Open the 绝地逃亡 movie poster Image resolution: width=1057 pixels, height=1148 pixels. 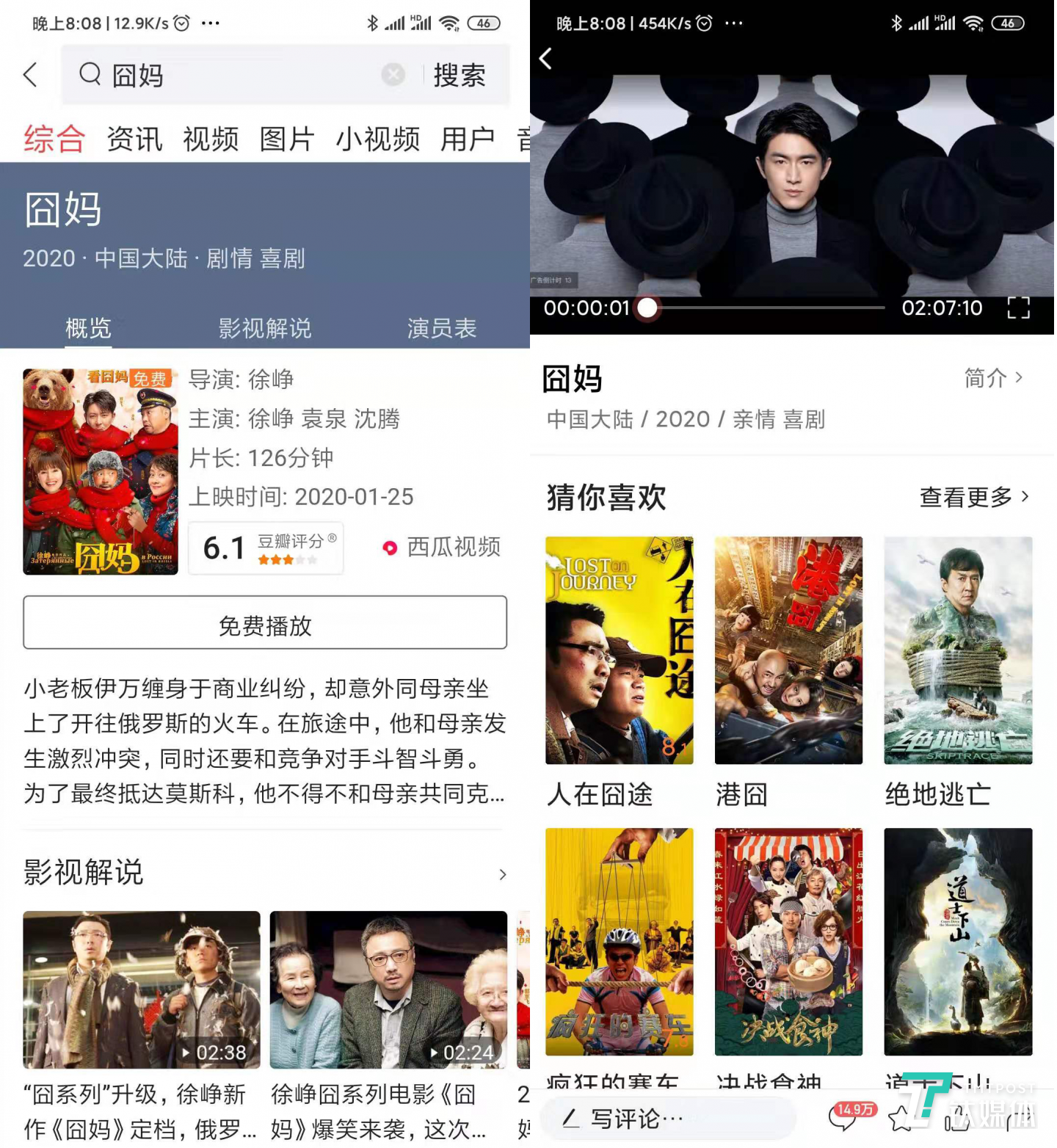(x=958, y=650)
